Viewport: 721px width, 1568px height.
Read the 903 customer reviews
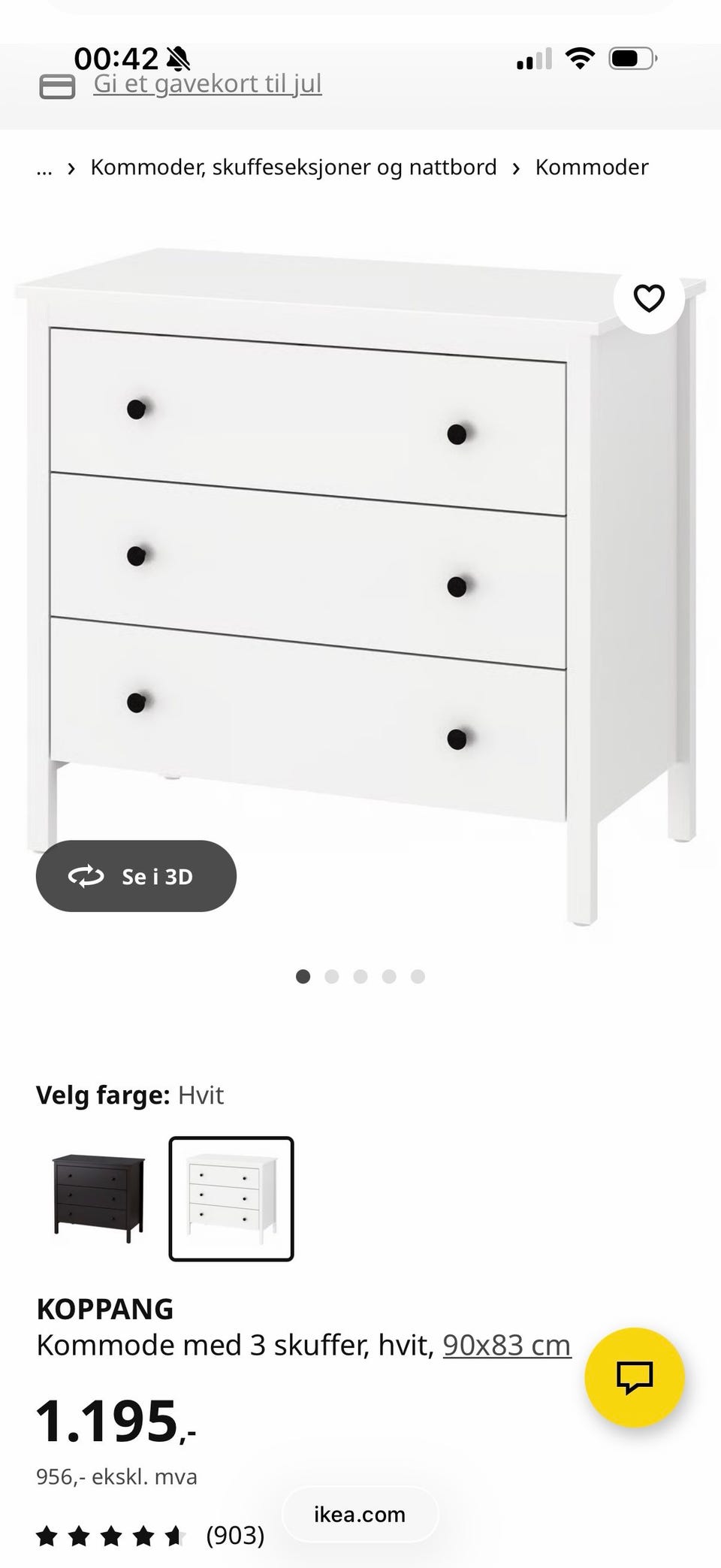coord(235,1536)
